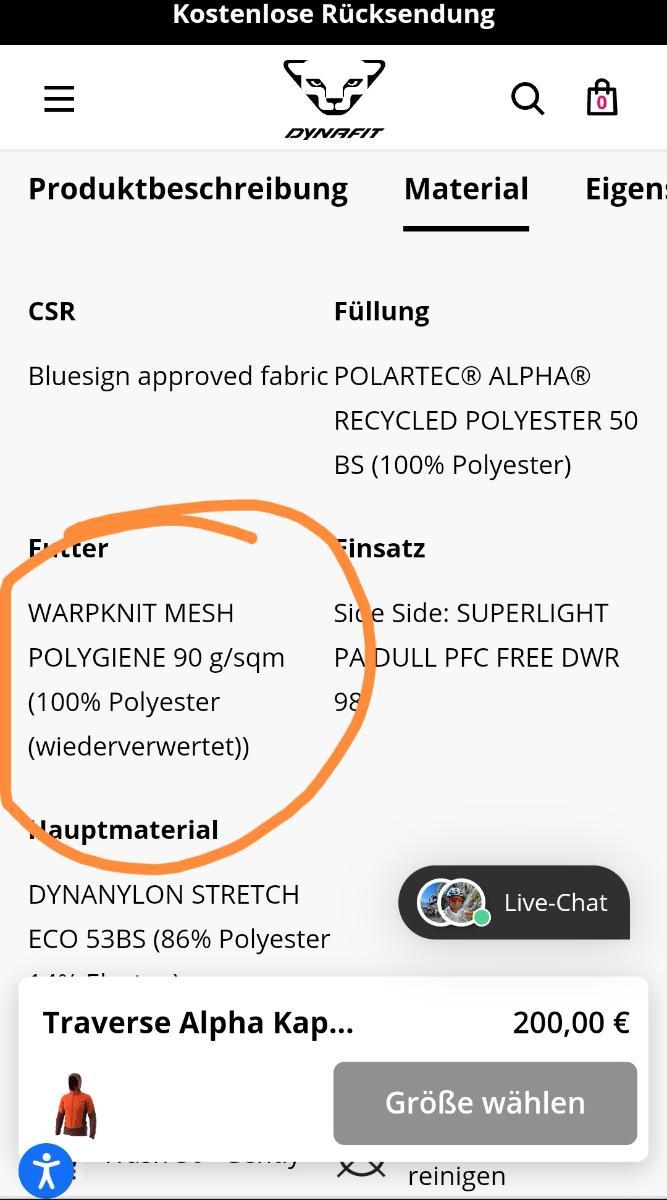Viewport: 667px width, 1200px height.
Task: Switch to the Produktbeschreibung tab
Action: pyautogui.click(x=188, y=189)
